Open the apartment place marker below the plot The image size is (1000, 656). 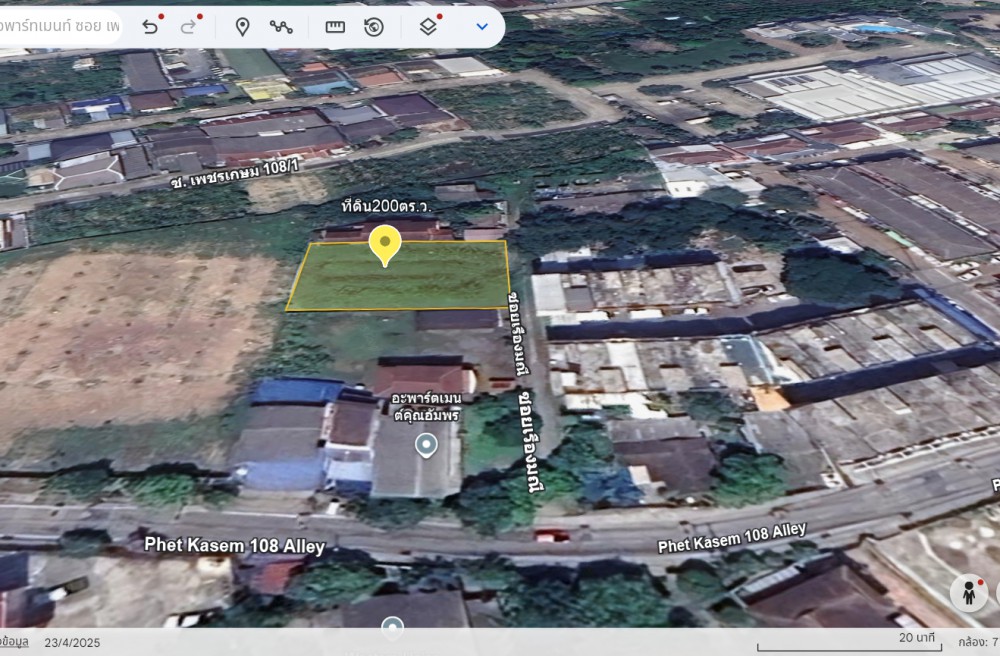tap(427, 445)
